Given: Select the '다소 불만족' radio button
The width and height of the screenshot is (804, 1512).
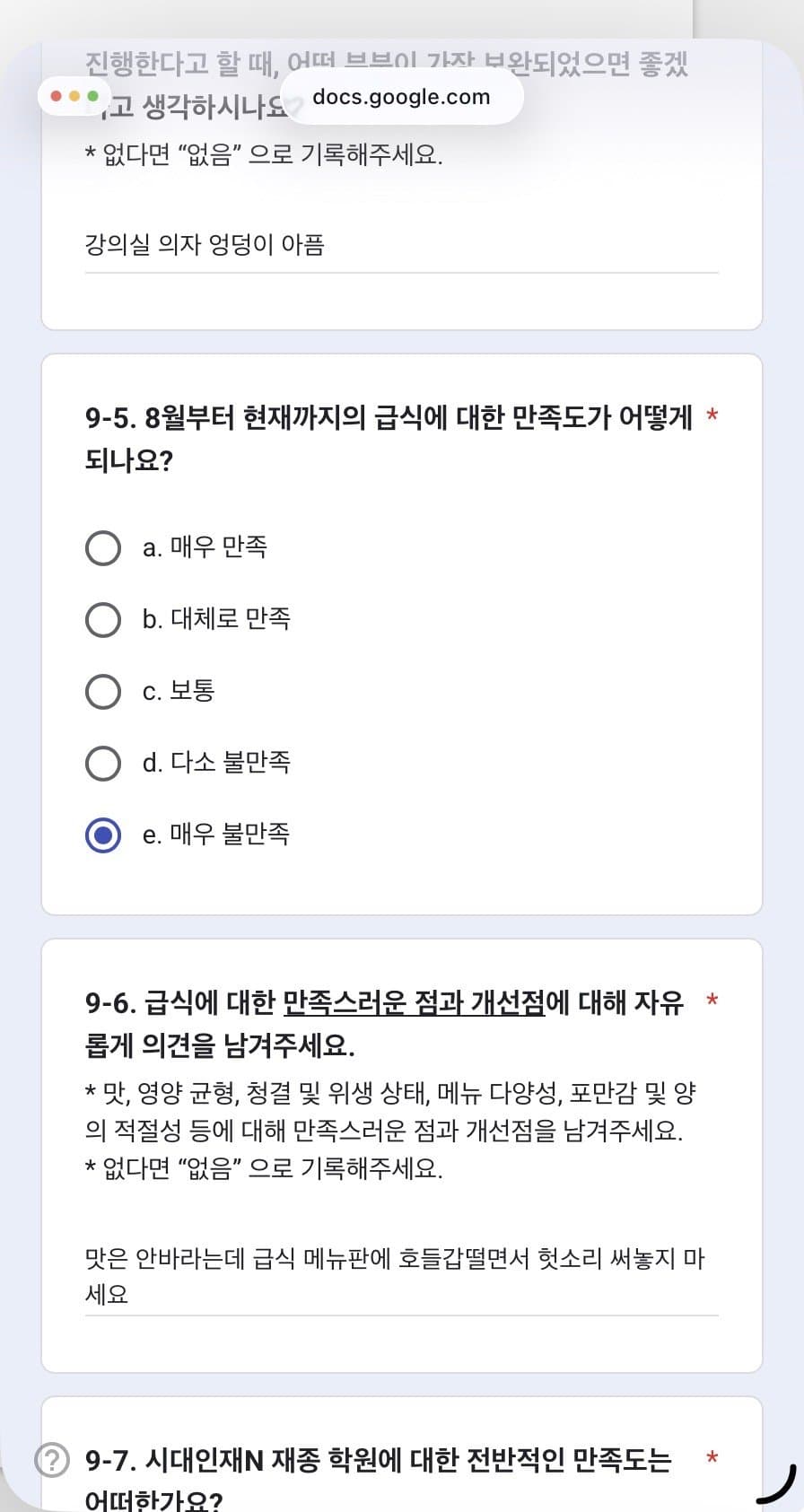Looking at the screenshot, I should [x=103, y=763].
